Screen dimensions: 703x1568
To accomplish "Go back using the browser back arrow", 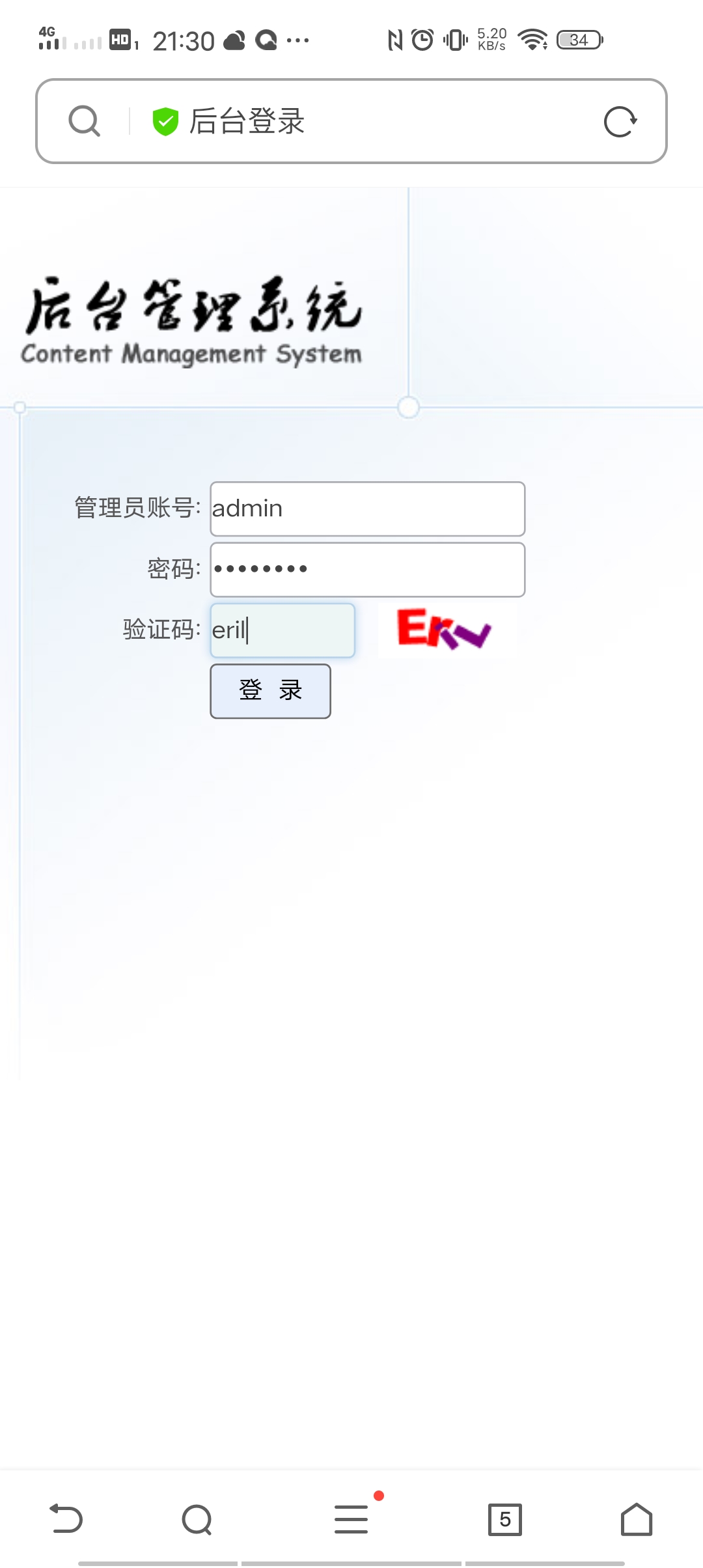I will [66, 1519].
